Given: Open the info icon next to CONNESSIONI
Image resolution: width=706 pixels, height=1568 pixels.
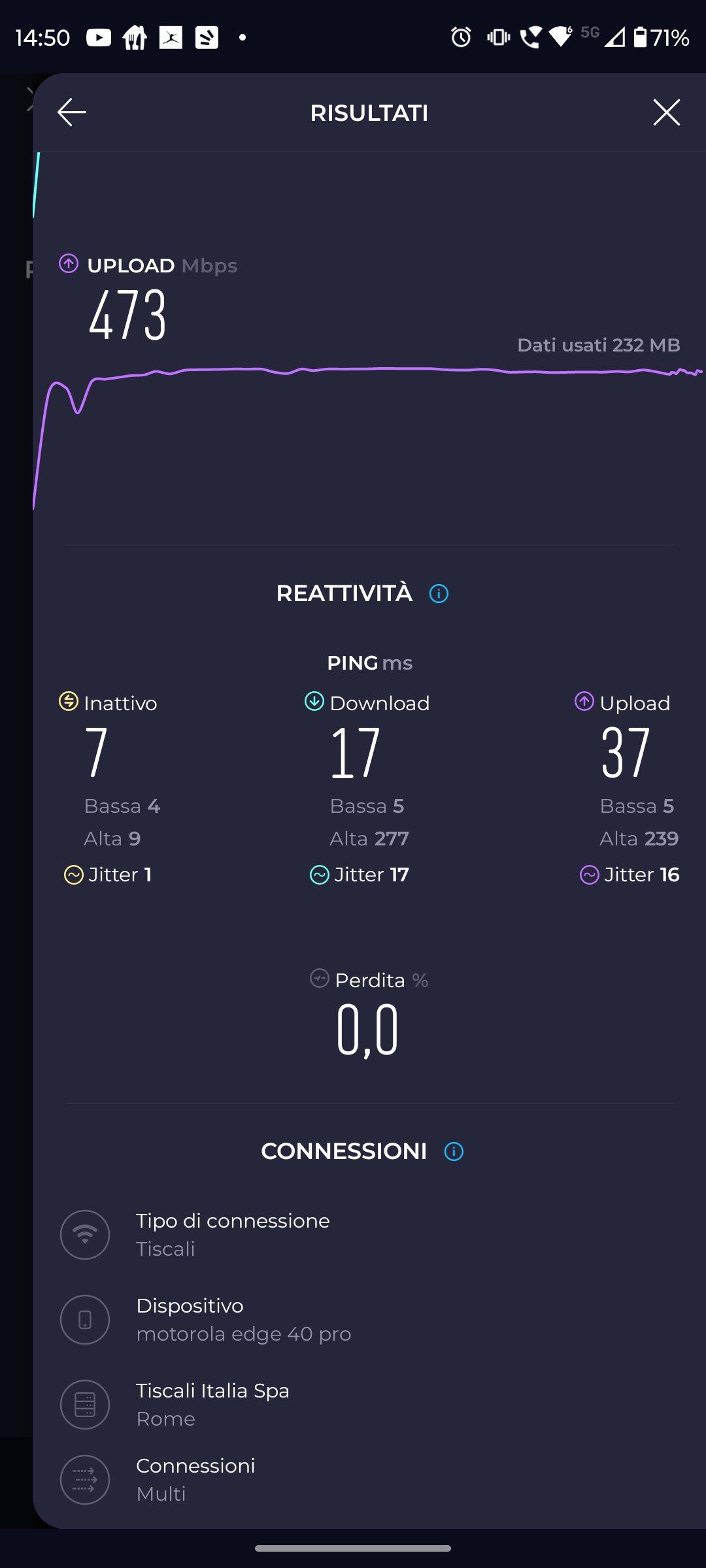Looking at the screenshot, I should [x=454, y=1151].
